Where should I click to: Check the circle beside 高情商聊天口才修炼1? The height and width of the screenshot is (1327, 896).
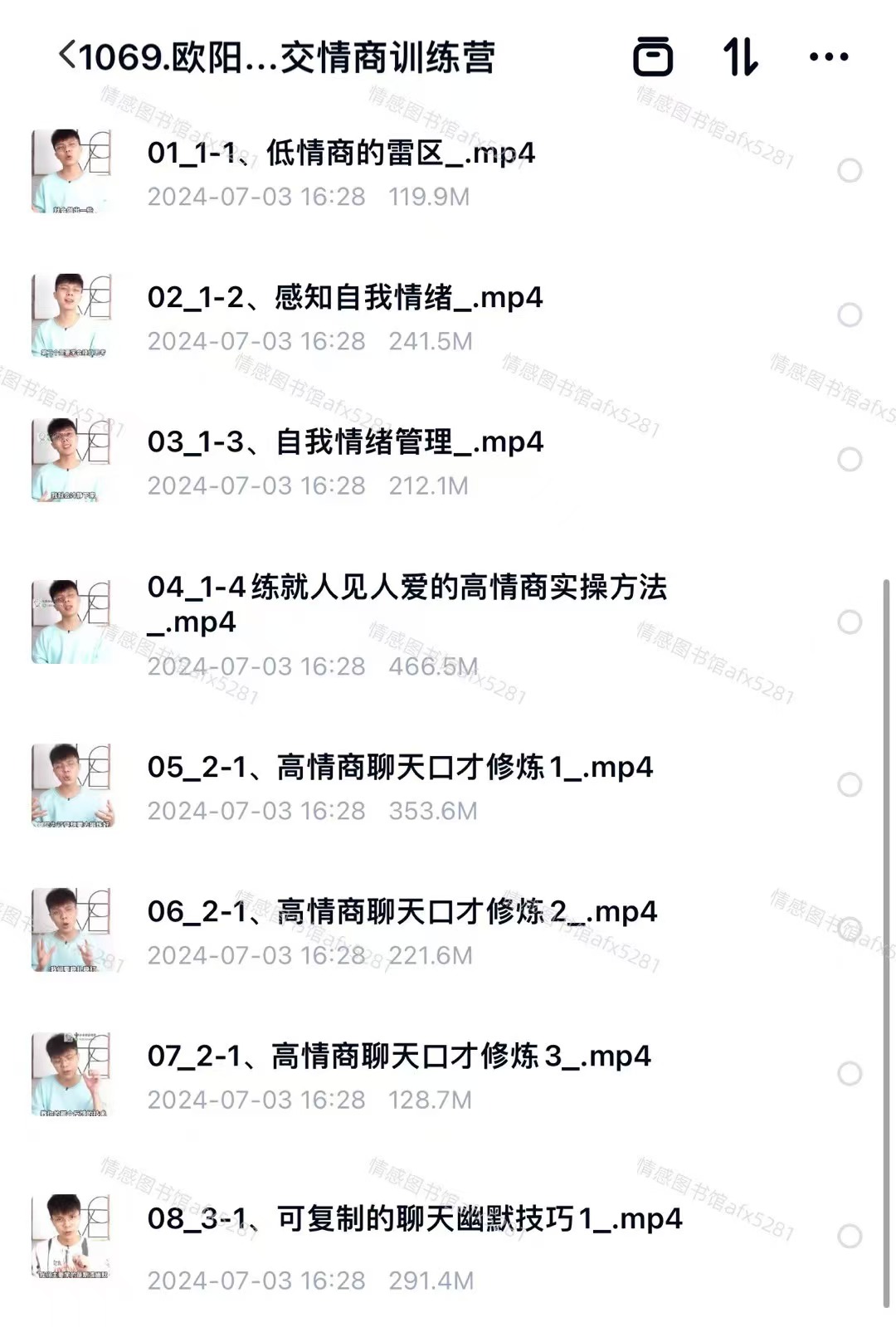tap(850, 785)
